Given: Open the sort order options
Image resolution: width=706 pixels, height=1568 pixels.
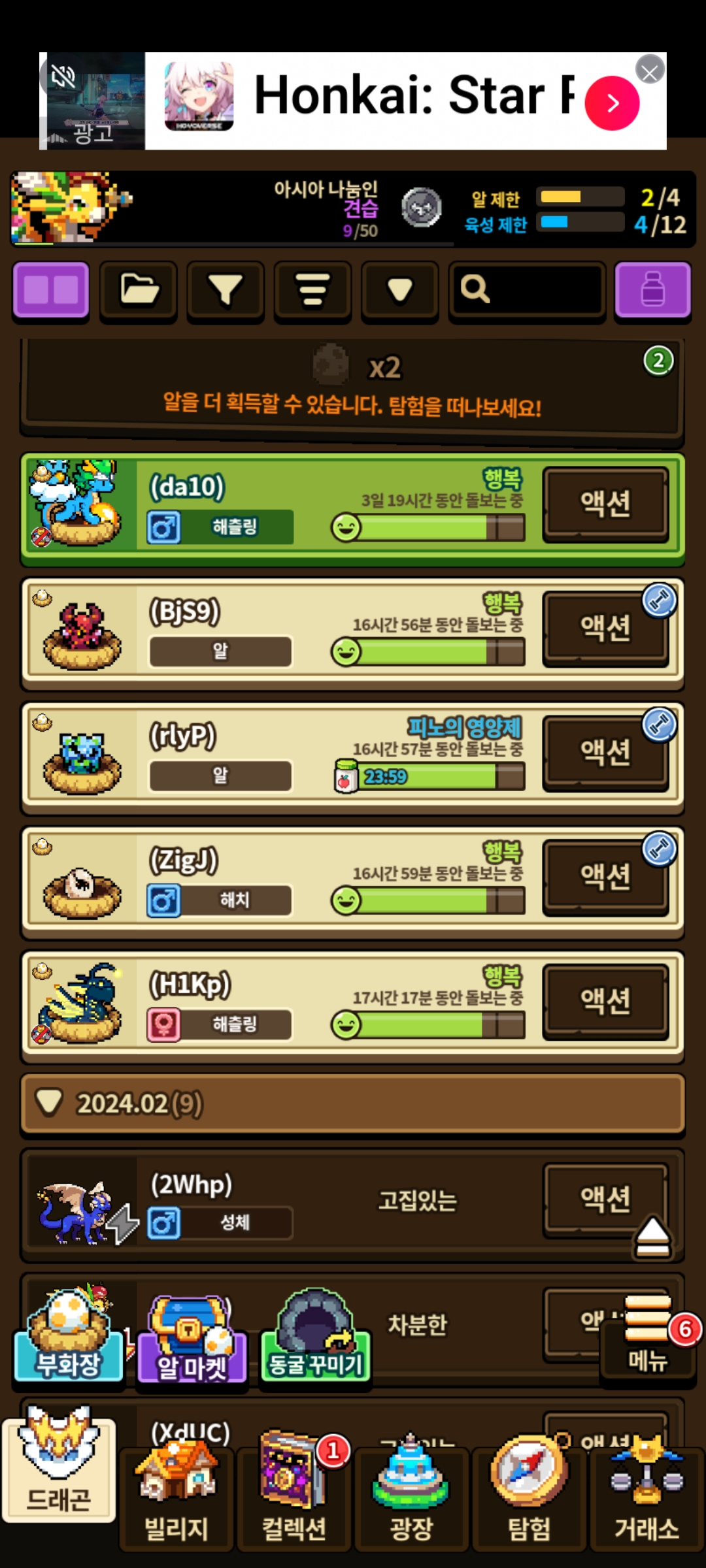Looking at the screenshot, I should click(x=312, y=290).
